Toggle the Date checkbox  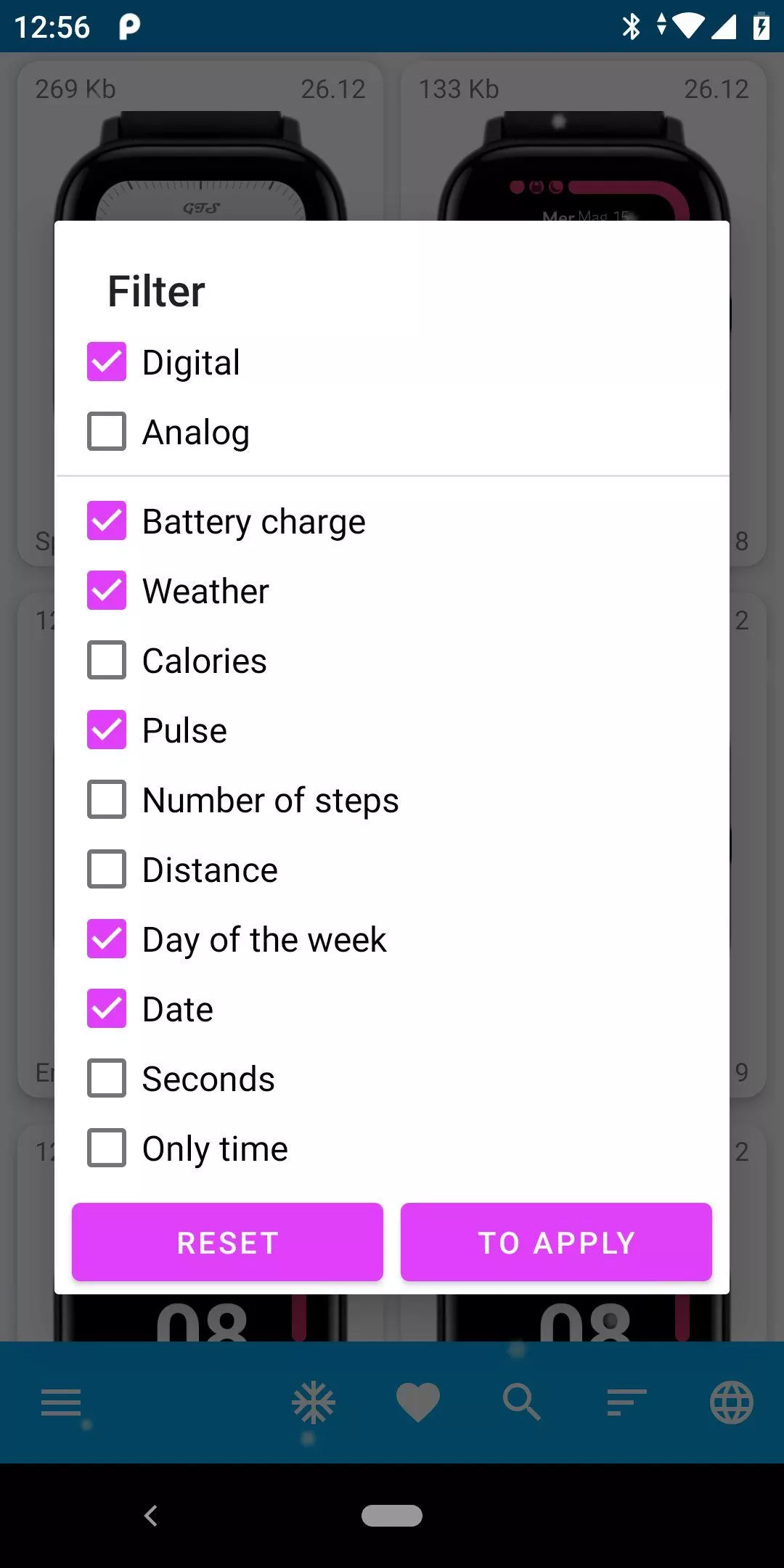107,1008
